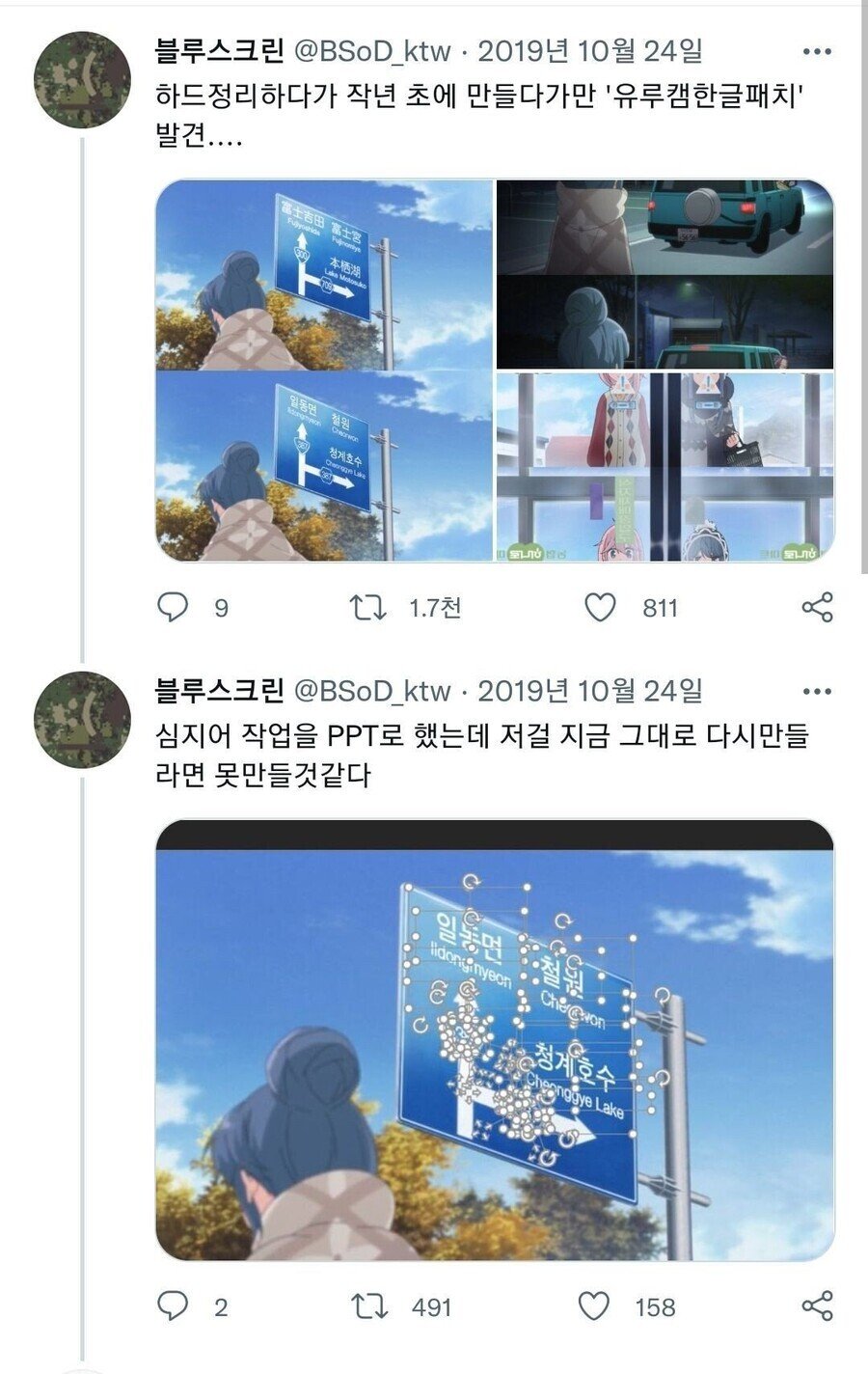Open the road sign comparison image

tap(324, 371)
